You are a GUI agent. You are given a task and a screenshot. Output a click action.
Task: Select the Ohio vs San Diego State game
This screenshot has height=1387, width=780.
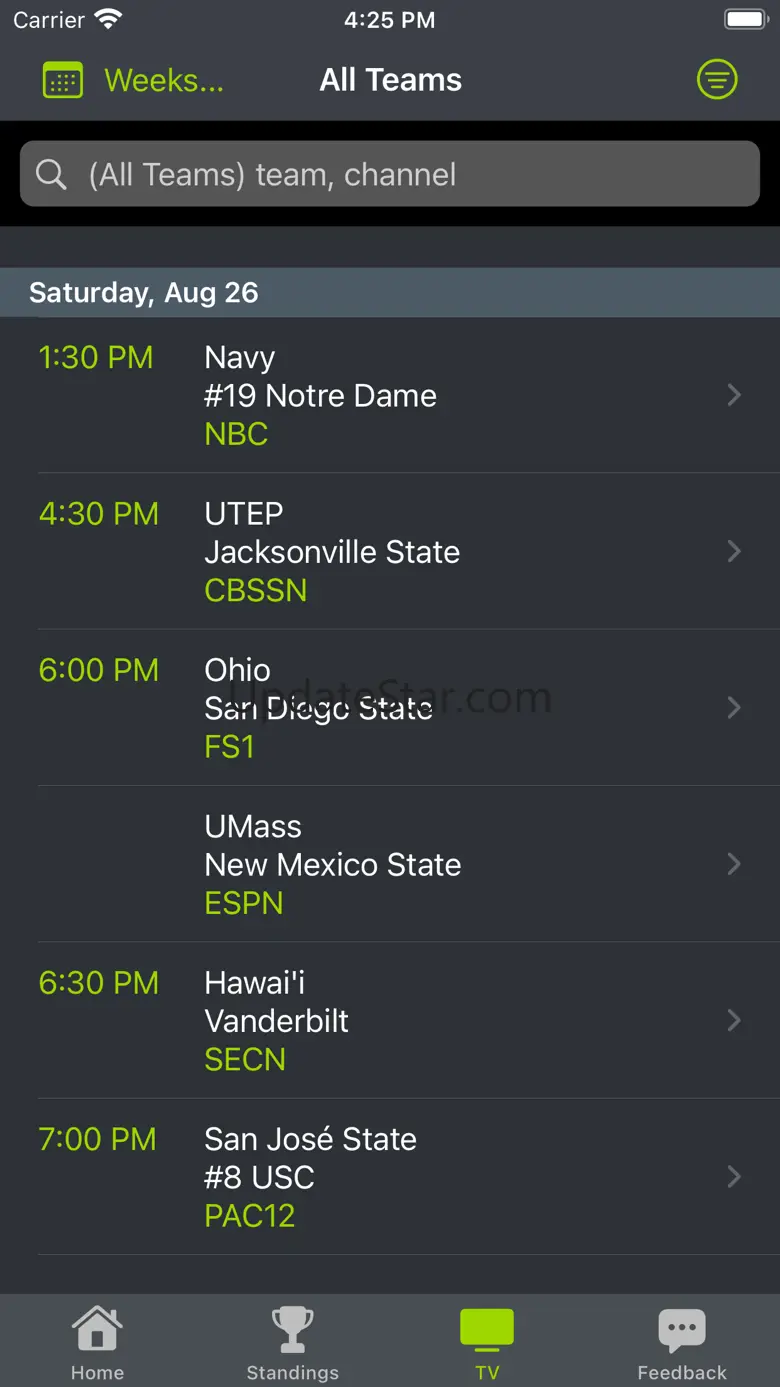(x=390, y=707)
